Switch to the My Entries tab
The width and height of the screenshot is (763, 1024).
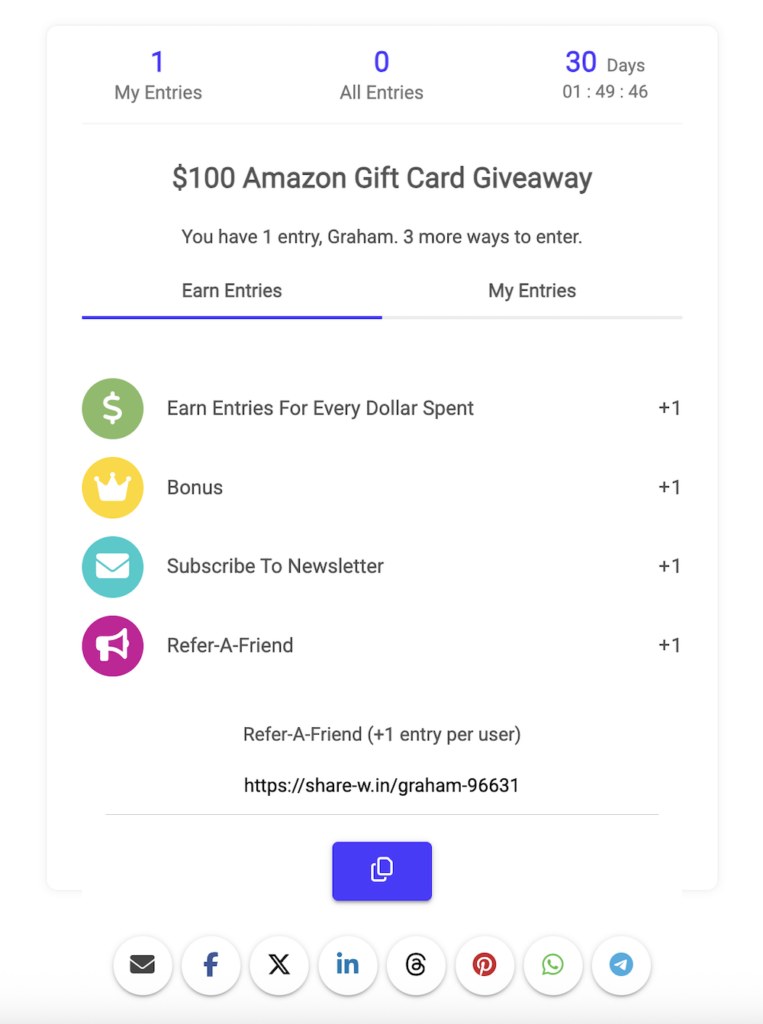pyautogui.click(x=531, y=291)
